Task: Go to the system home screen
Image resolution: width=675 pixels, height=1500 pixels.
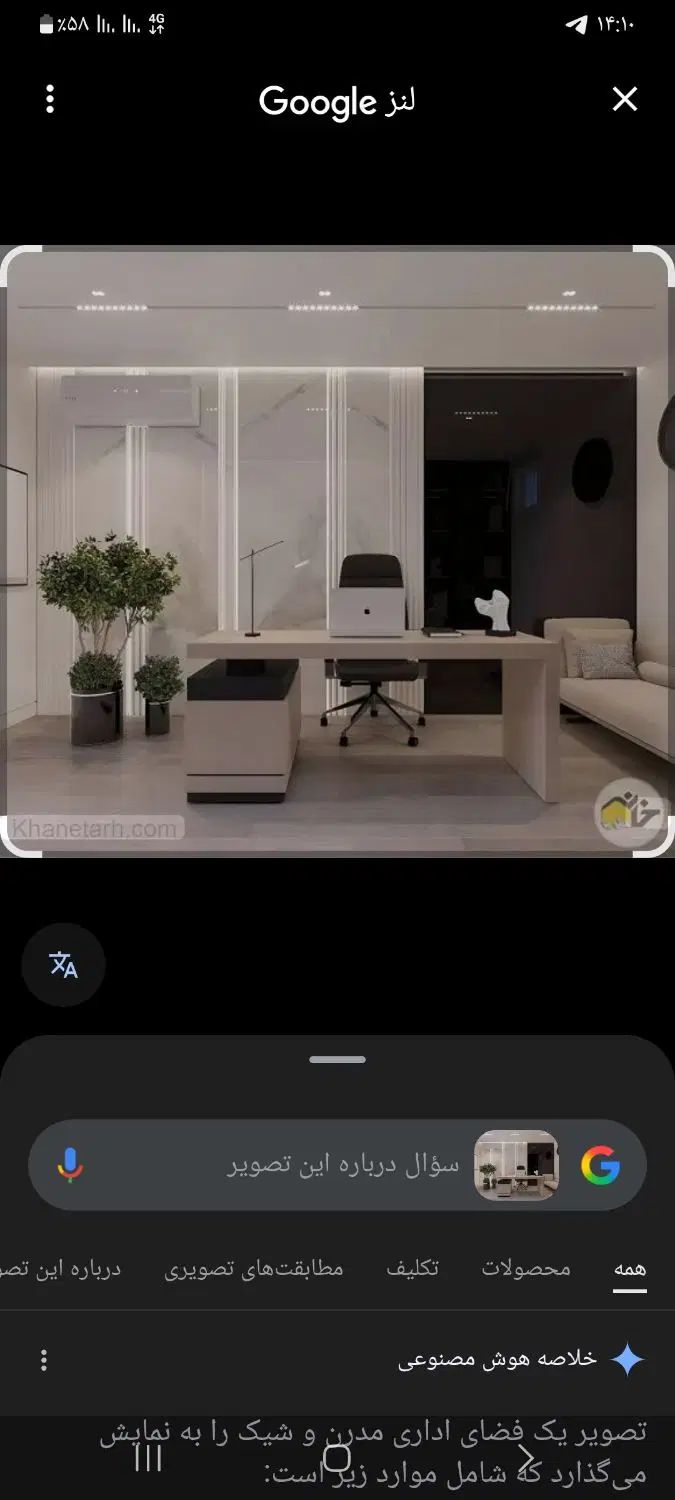Action: point(337,1459)
